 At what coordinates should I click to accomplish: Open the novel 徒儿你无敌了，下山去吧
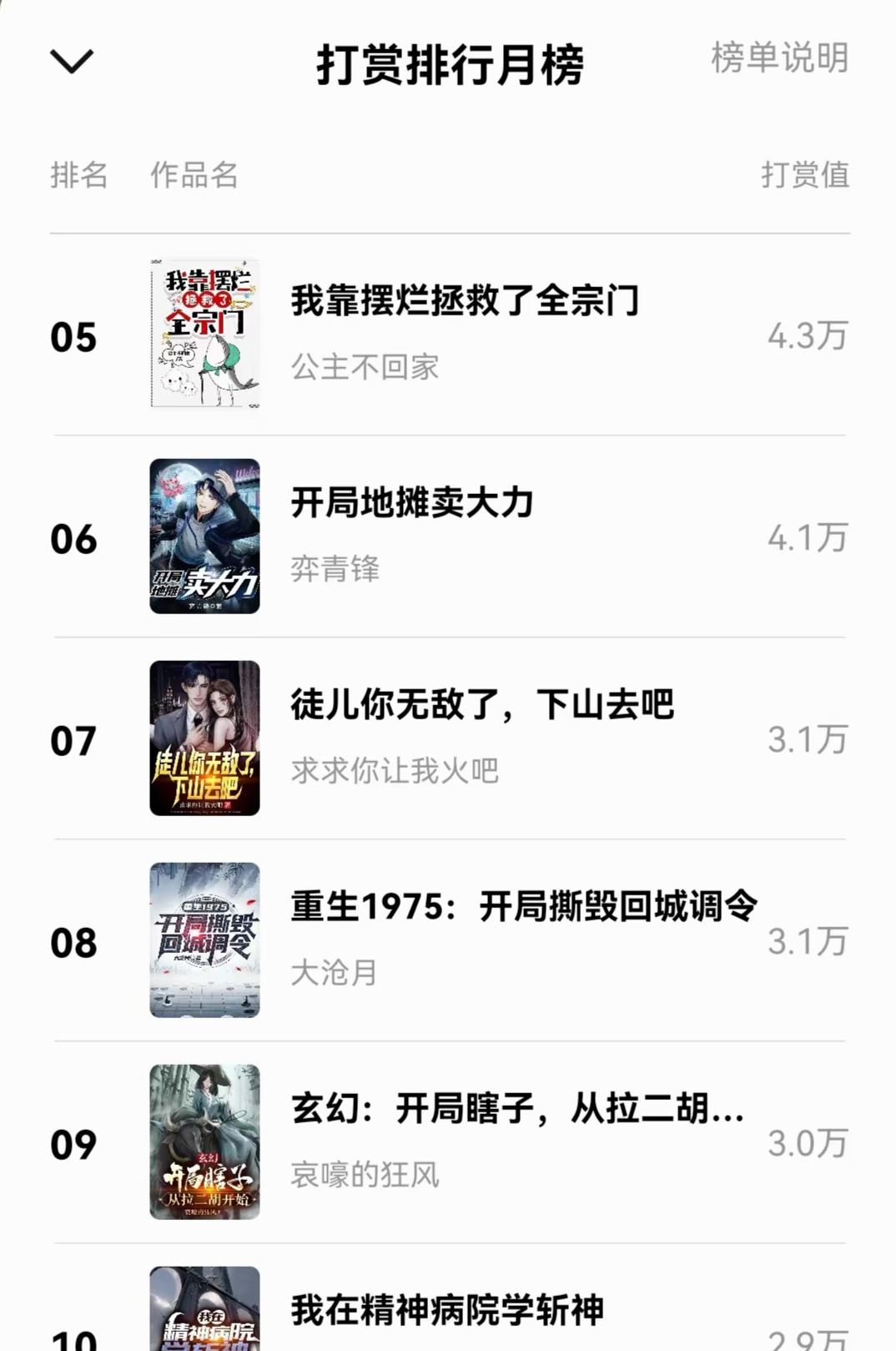(481, 705)
